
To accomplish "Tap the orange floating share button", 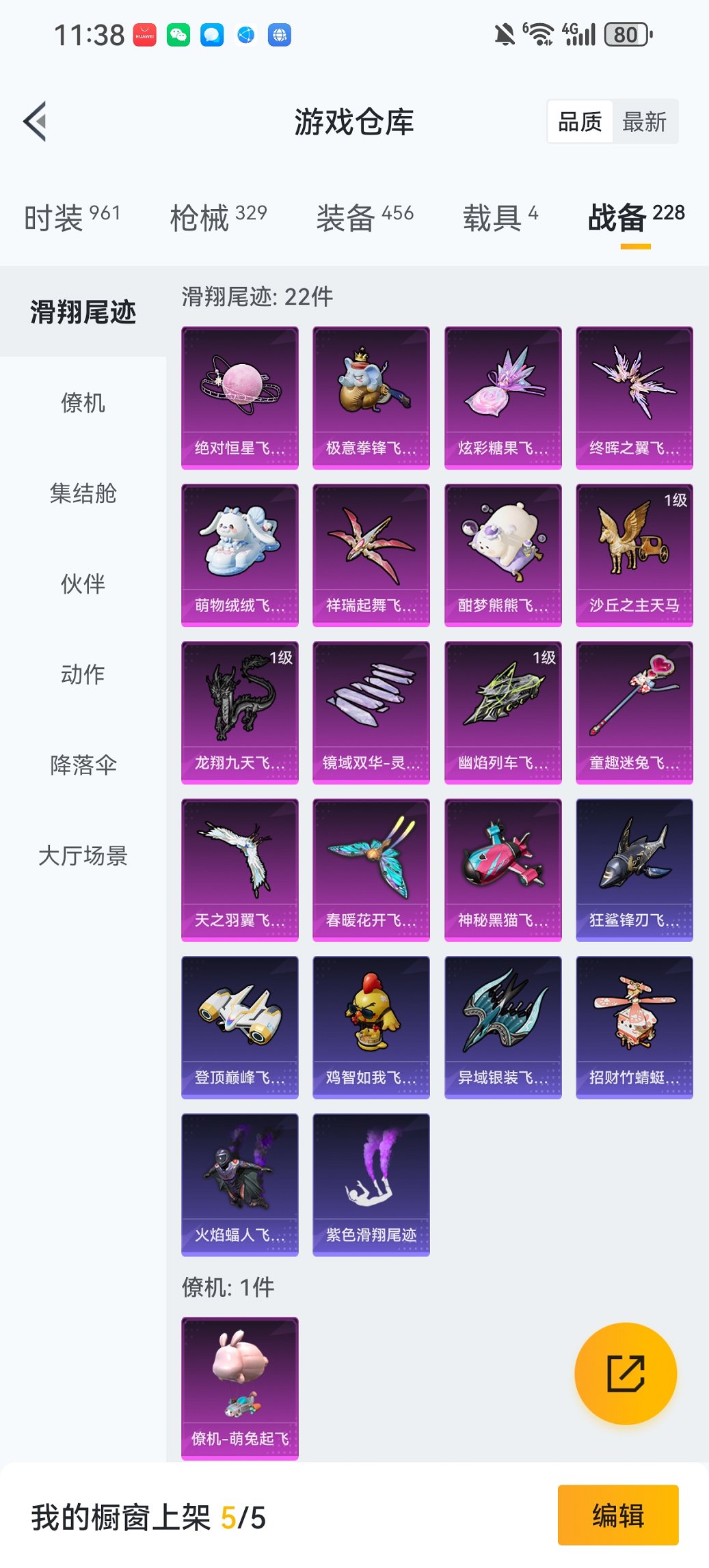I will coord(626,1373).
